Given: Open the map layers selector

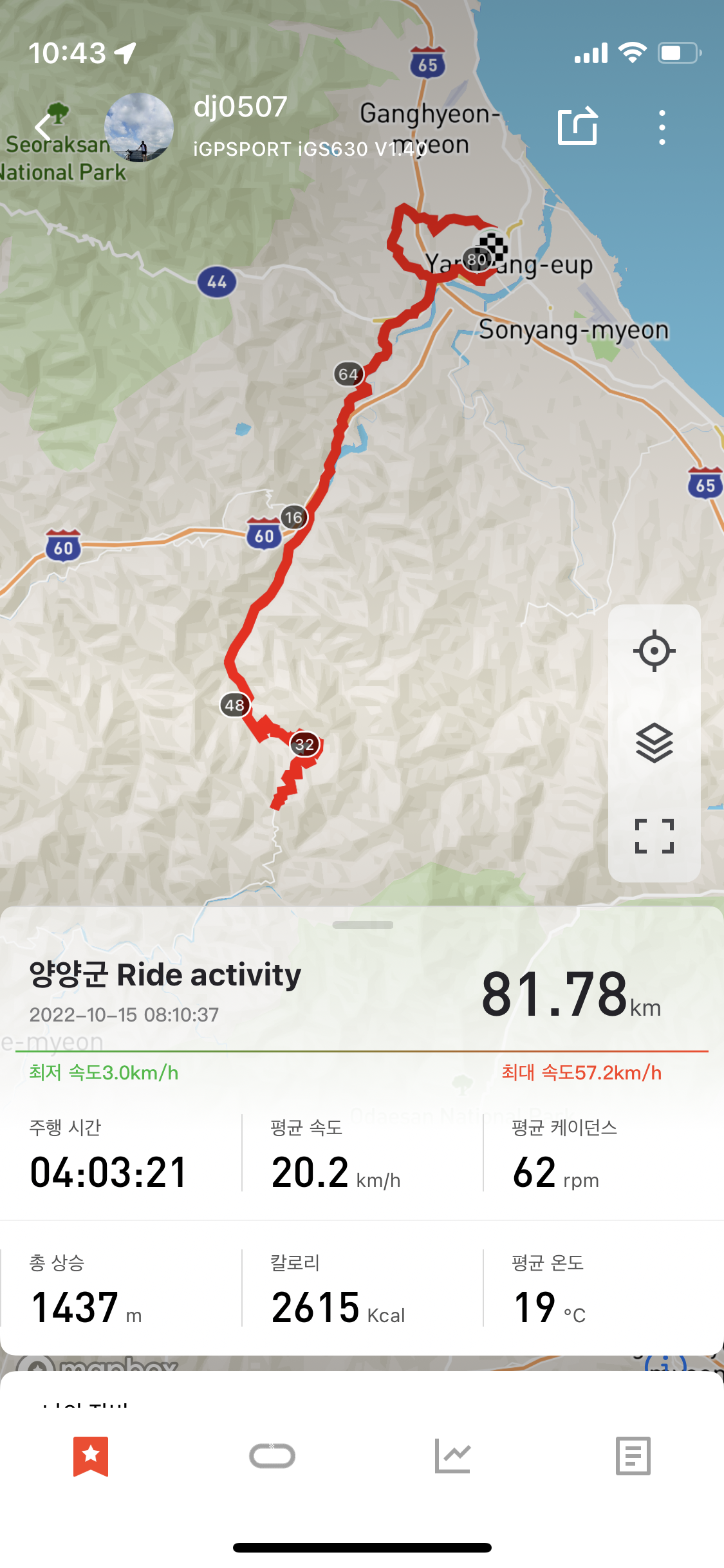Looking at the screenshot, I should coord(654,743).
